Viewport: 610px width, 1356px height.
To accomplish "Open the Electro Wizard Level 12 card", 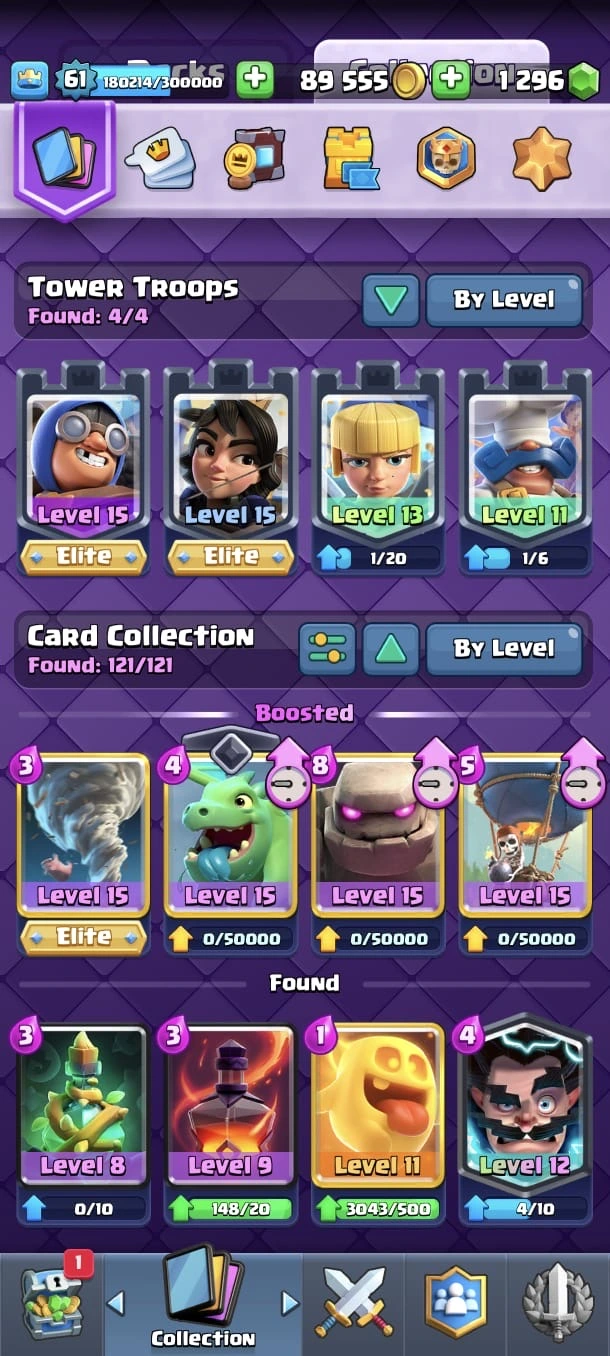I will click(524, 1110).
